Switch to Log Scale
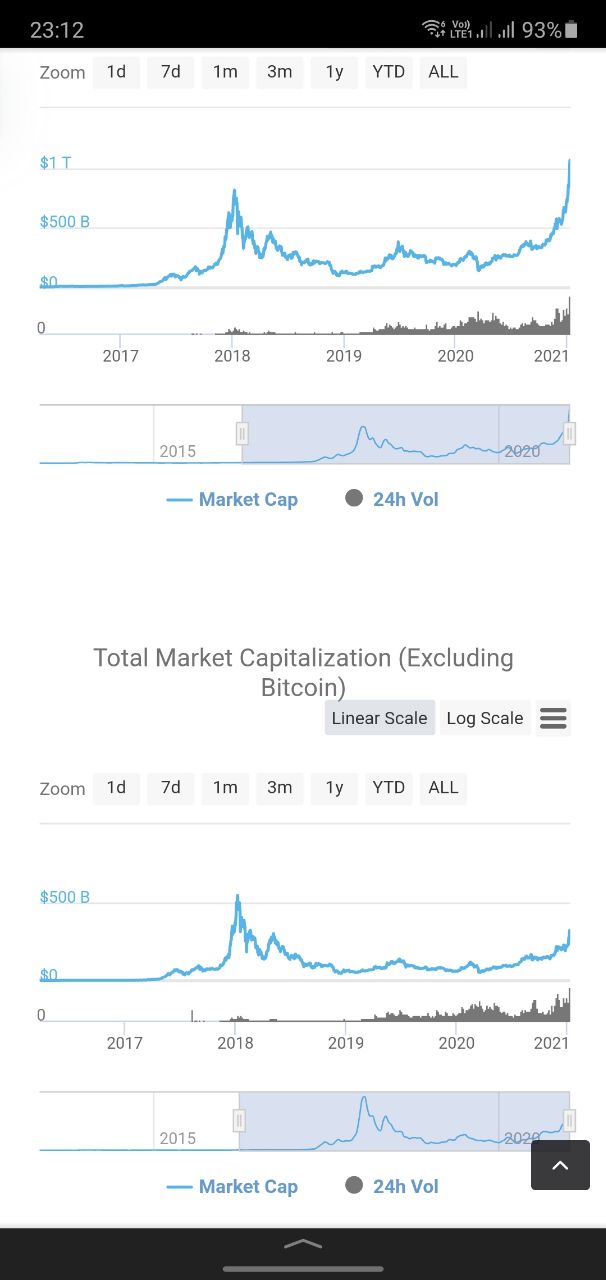Screen dimensions: 606x1280 click(485, 718)
